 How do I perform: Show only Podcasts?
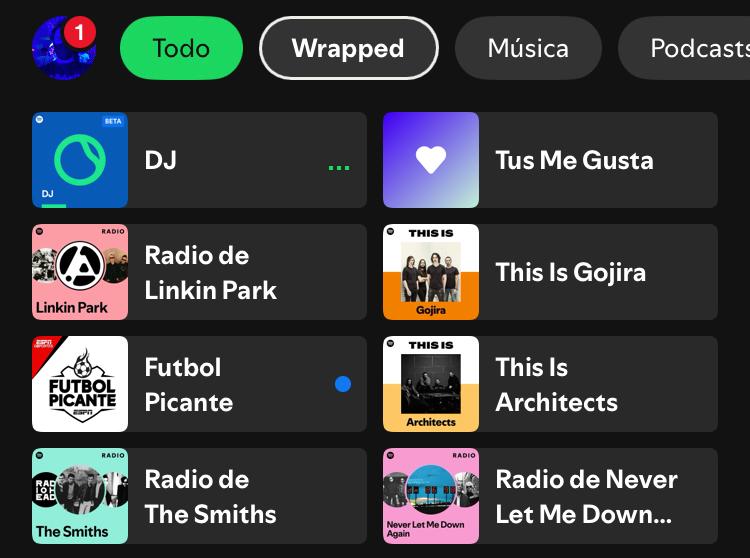[690, 48]
